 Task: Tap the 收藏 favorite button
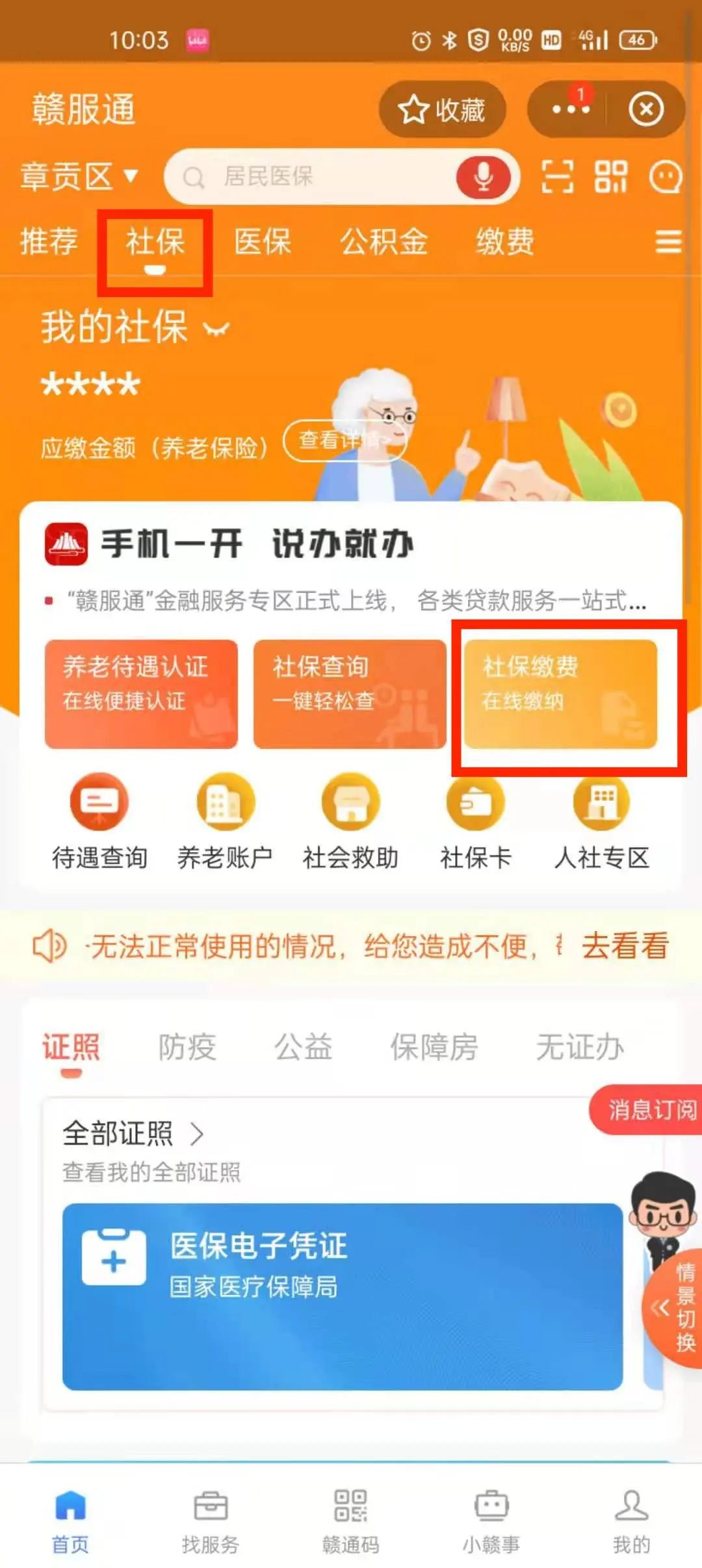tap(442, 109)
